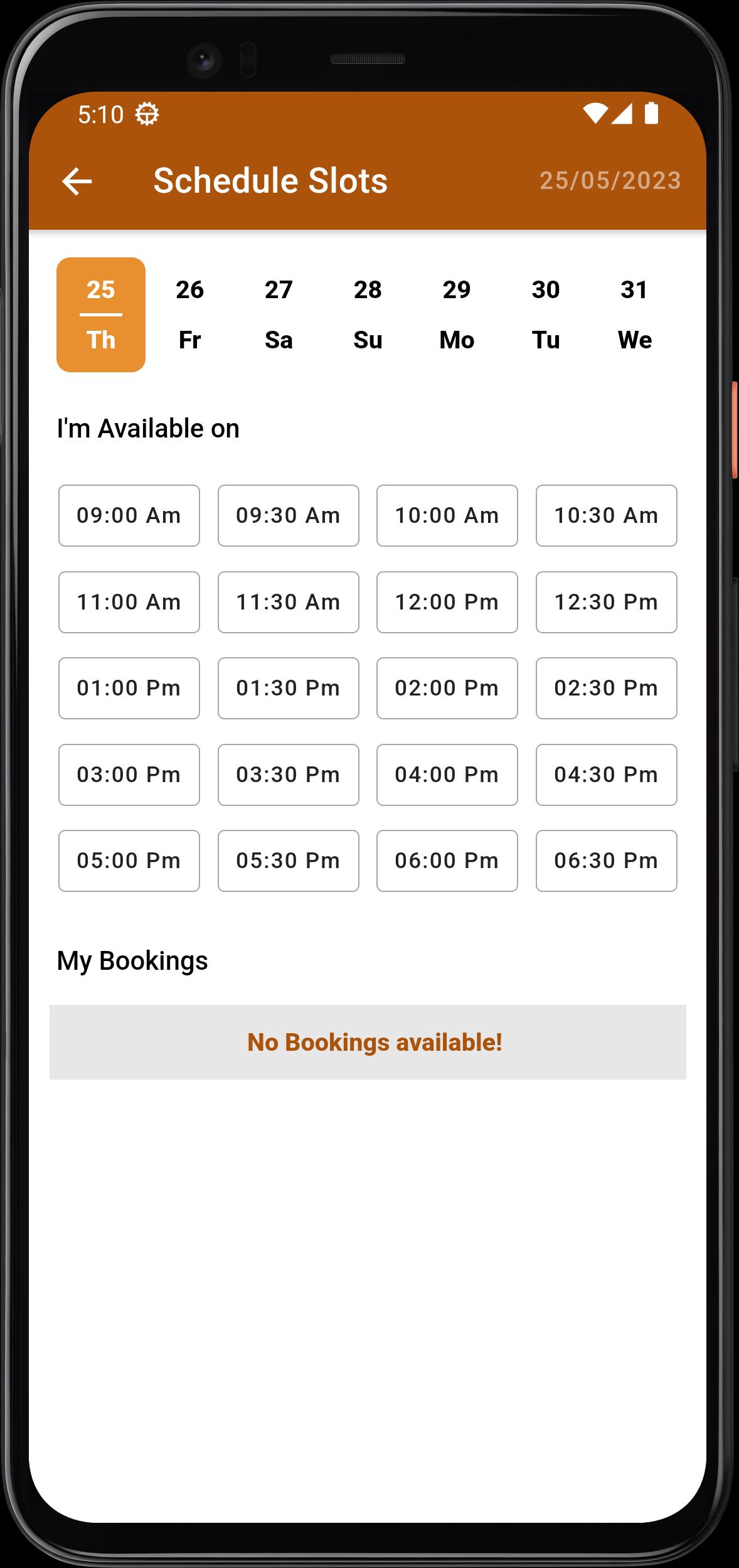Switch to Saturday 27
The height and width of the screenshot is (1568, 739).
tap(279, 314)
